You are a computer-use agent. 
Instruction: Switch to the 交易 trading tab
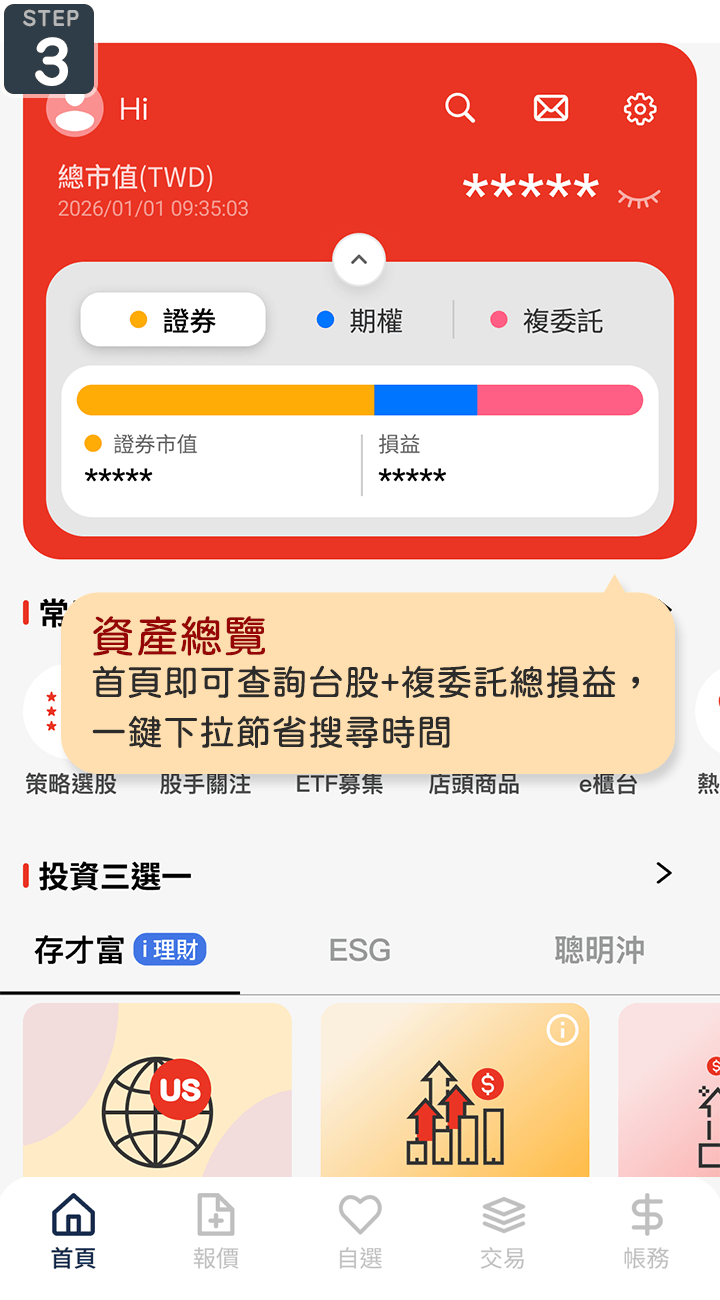click(503, 1232)
